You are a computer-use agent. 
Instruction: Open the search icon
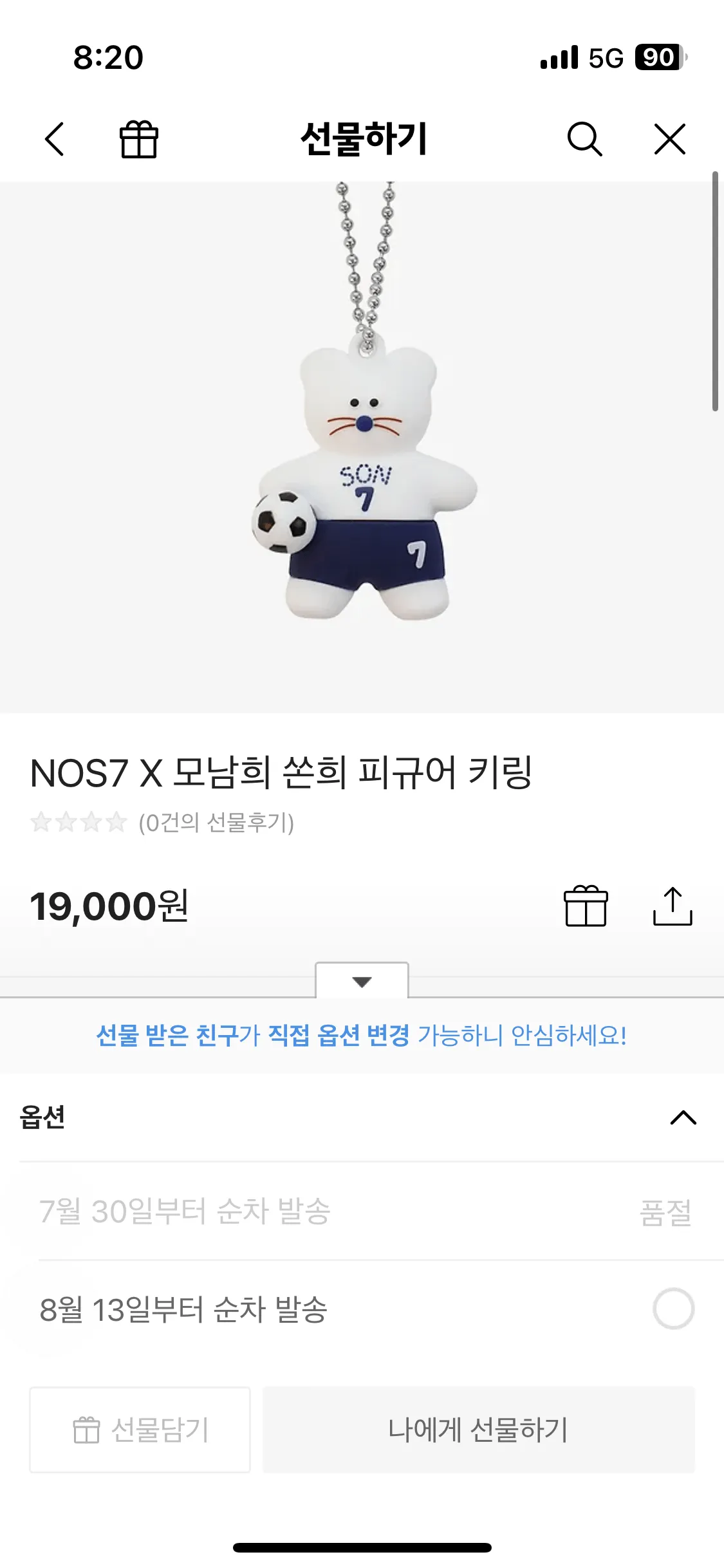click(x=584, y=140)
